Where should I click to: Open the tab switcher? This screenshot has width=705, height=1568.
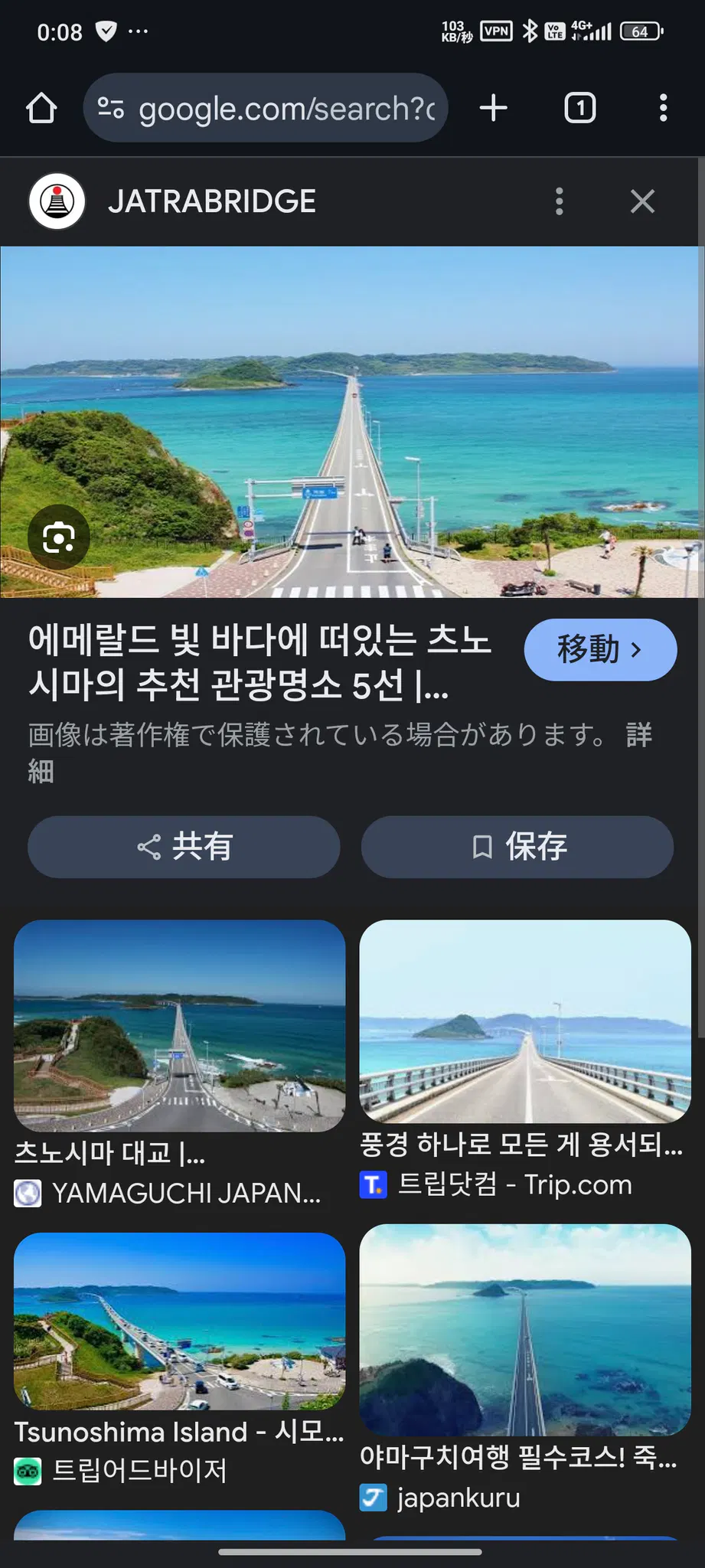point(579,108)
